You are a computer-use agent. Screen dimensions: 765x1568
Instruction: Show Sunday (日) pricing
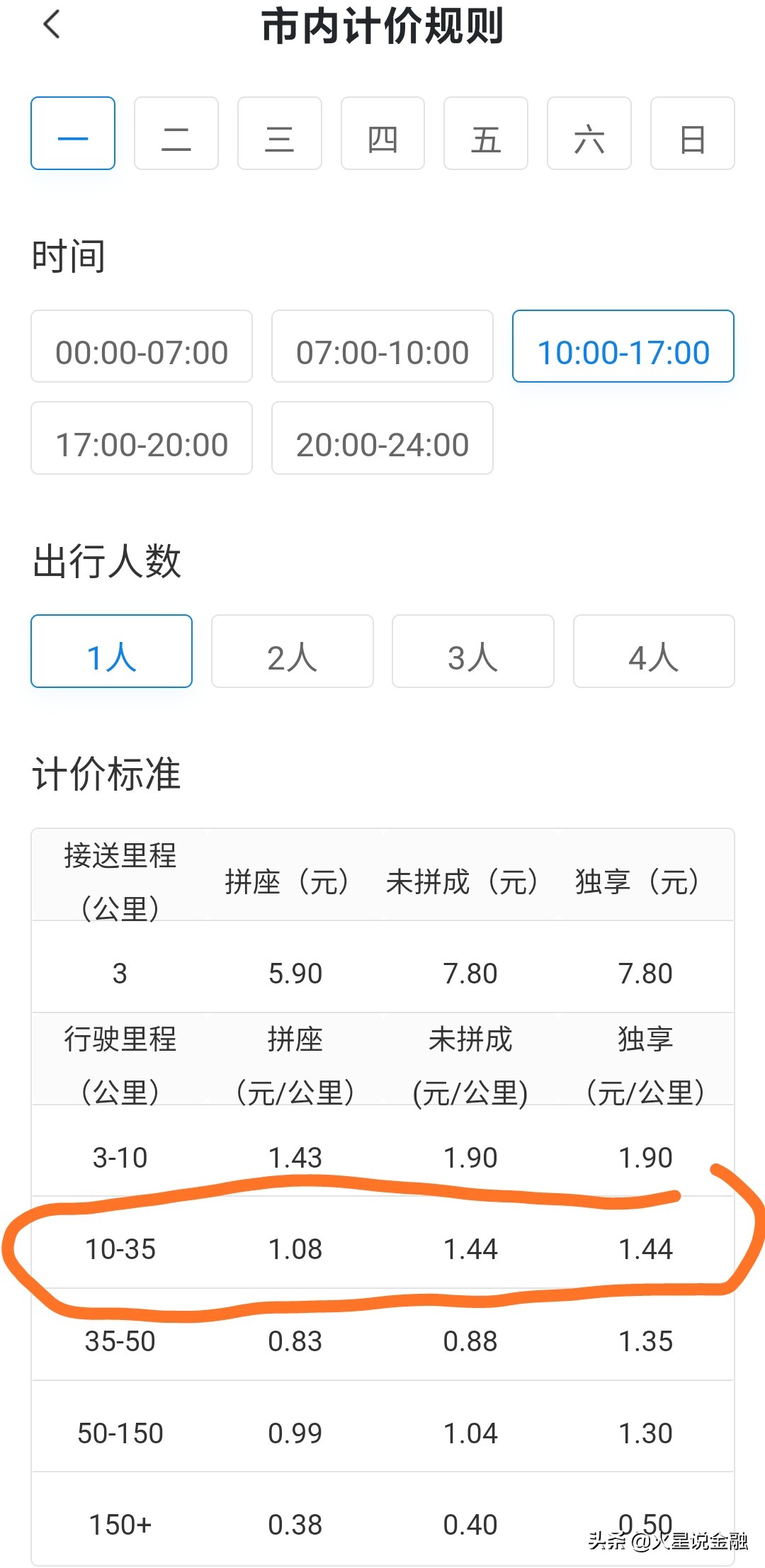click(x=692, y=134)
